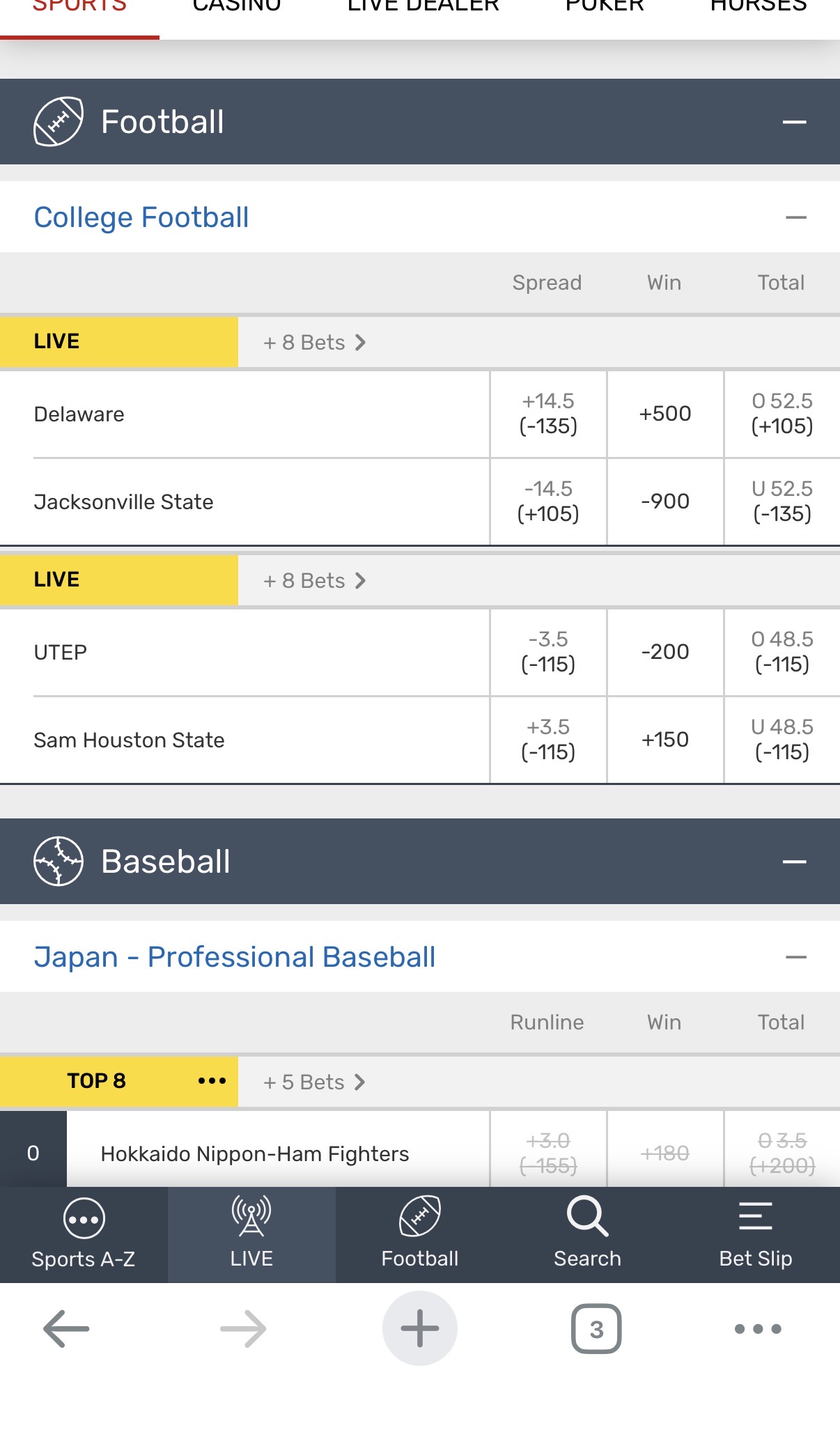View 5 more bets for Hokkaido game
The image size is (840, 1446).
tap(314, 1082)
